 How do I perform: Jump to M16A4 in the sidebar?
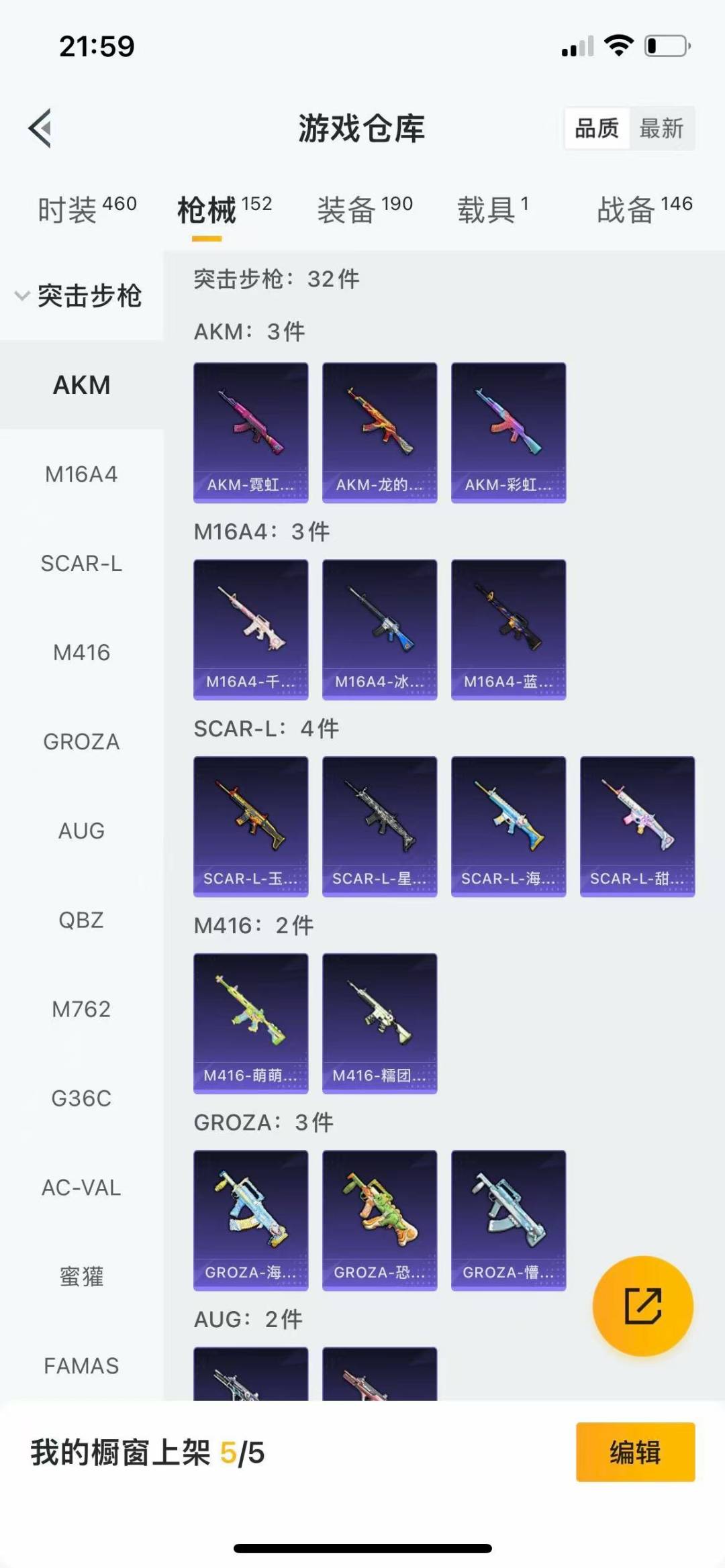81,474
